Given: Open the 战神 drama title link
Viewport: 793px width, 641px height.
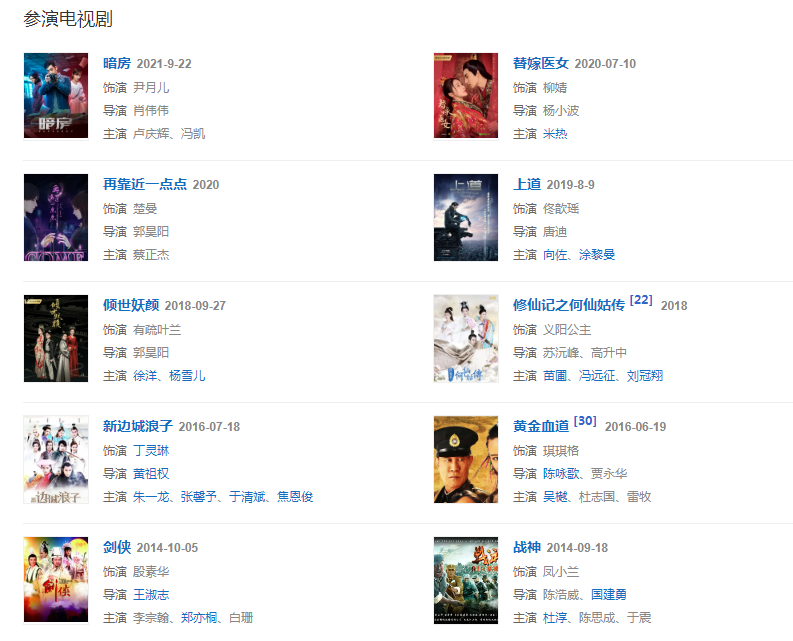Looking at the screenshot, I should click(526, 547).
